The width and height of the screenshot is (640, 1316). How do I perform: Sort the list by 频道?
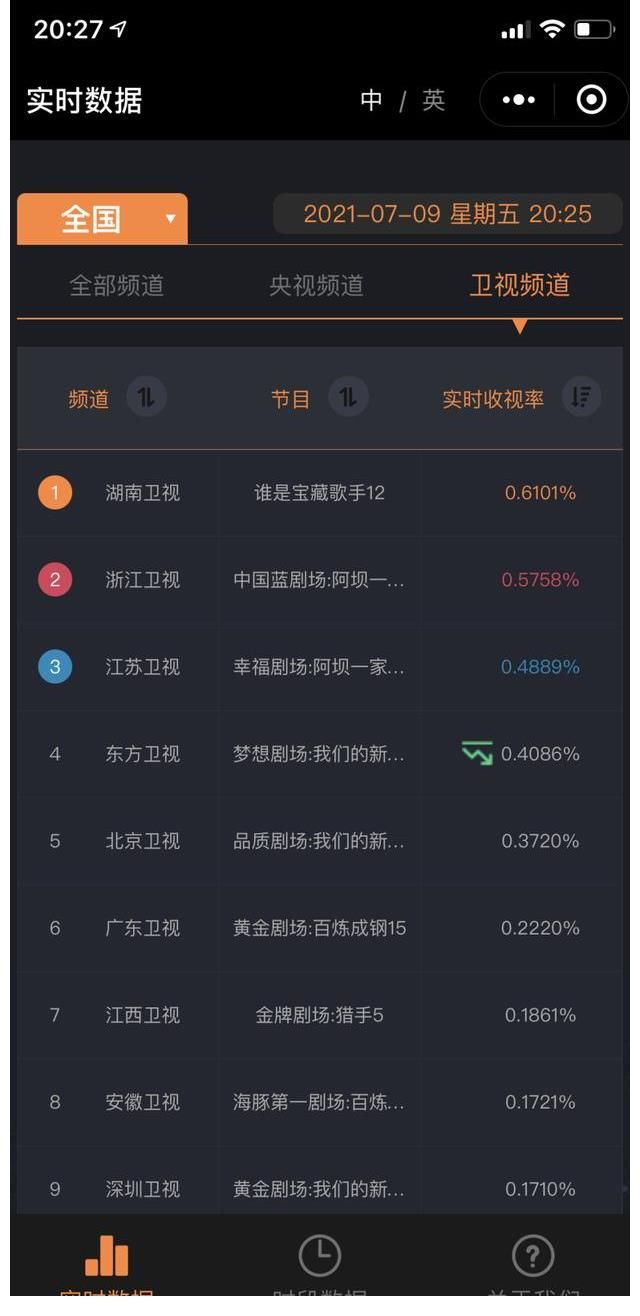(146, 398)
